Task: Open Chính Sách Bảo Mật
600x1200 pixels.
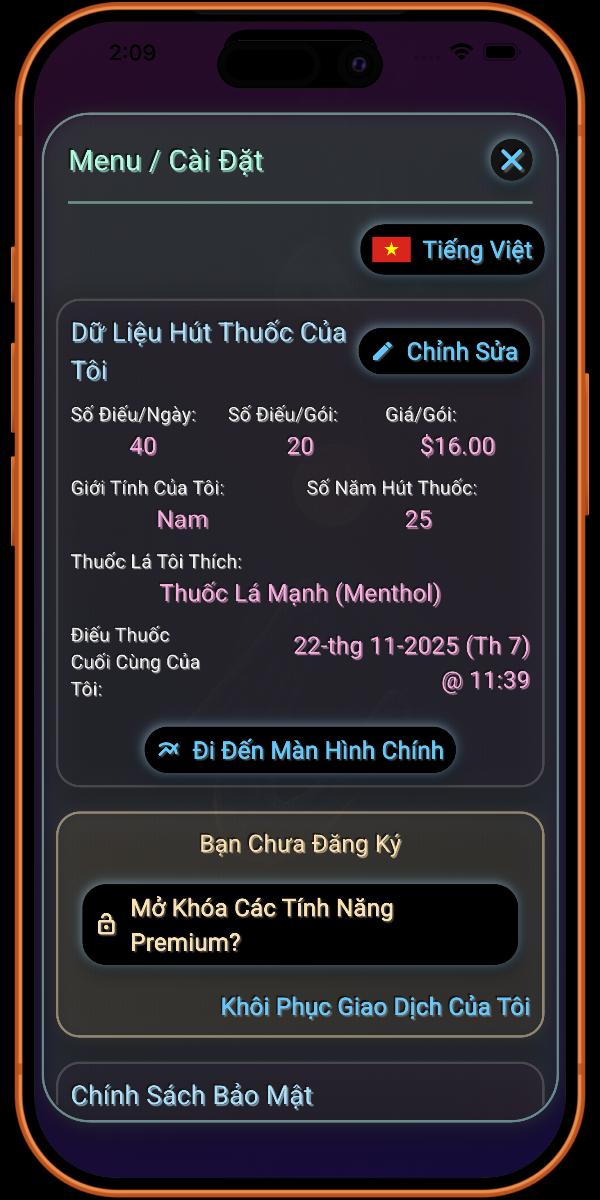Action: point(192,1095)
